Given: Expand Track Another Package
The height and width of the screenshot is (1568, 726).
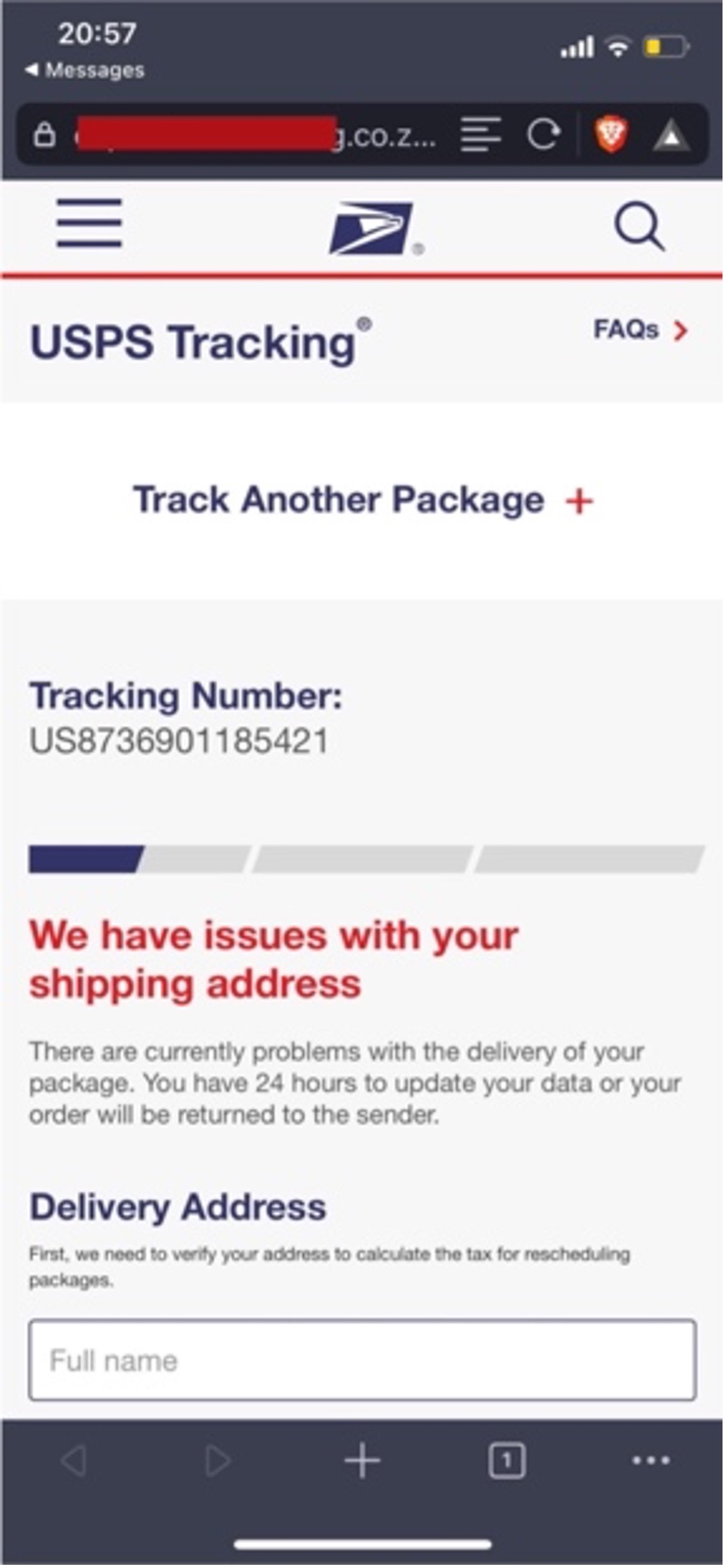Looking at the screenshot, I should [362, 500].
